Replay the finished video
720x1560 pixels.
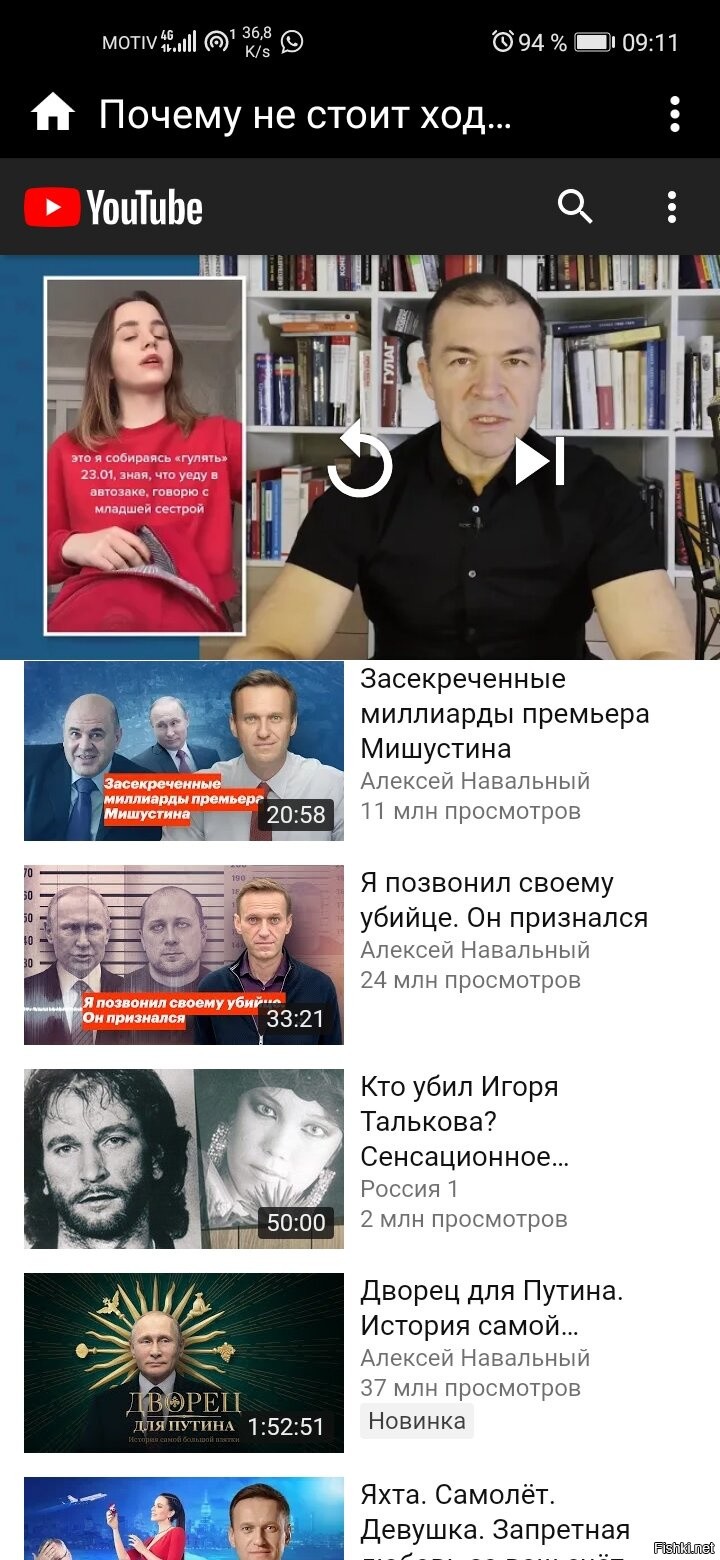(x=360, y=459)
